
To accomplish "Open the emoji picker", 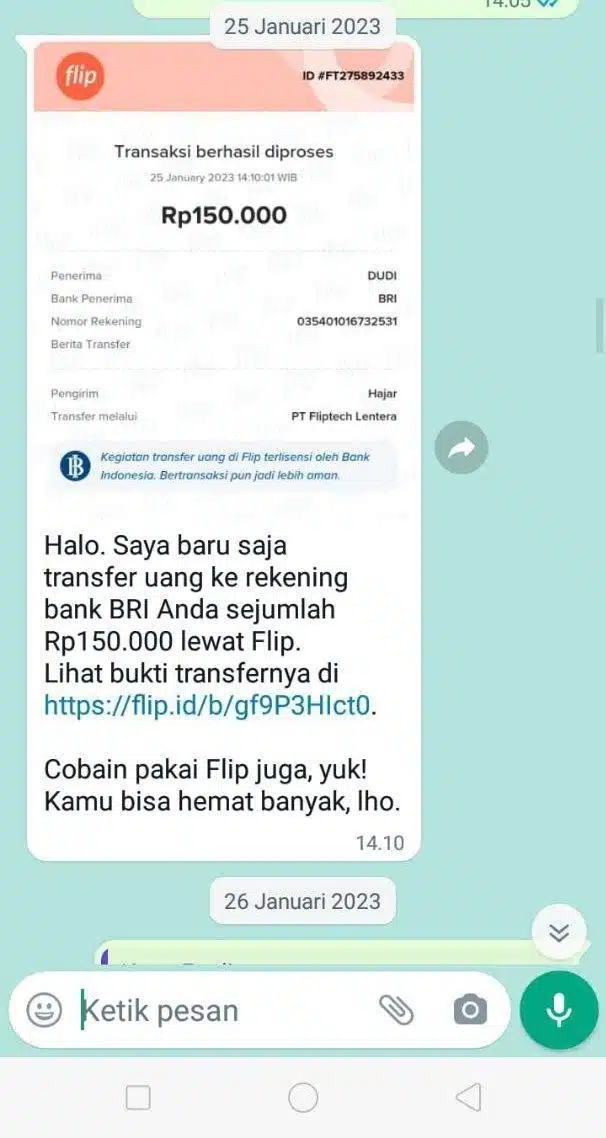I will pos(43,1011).
